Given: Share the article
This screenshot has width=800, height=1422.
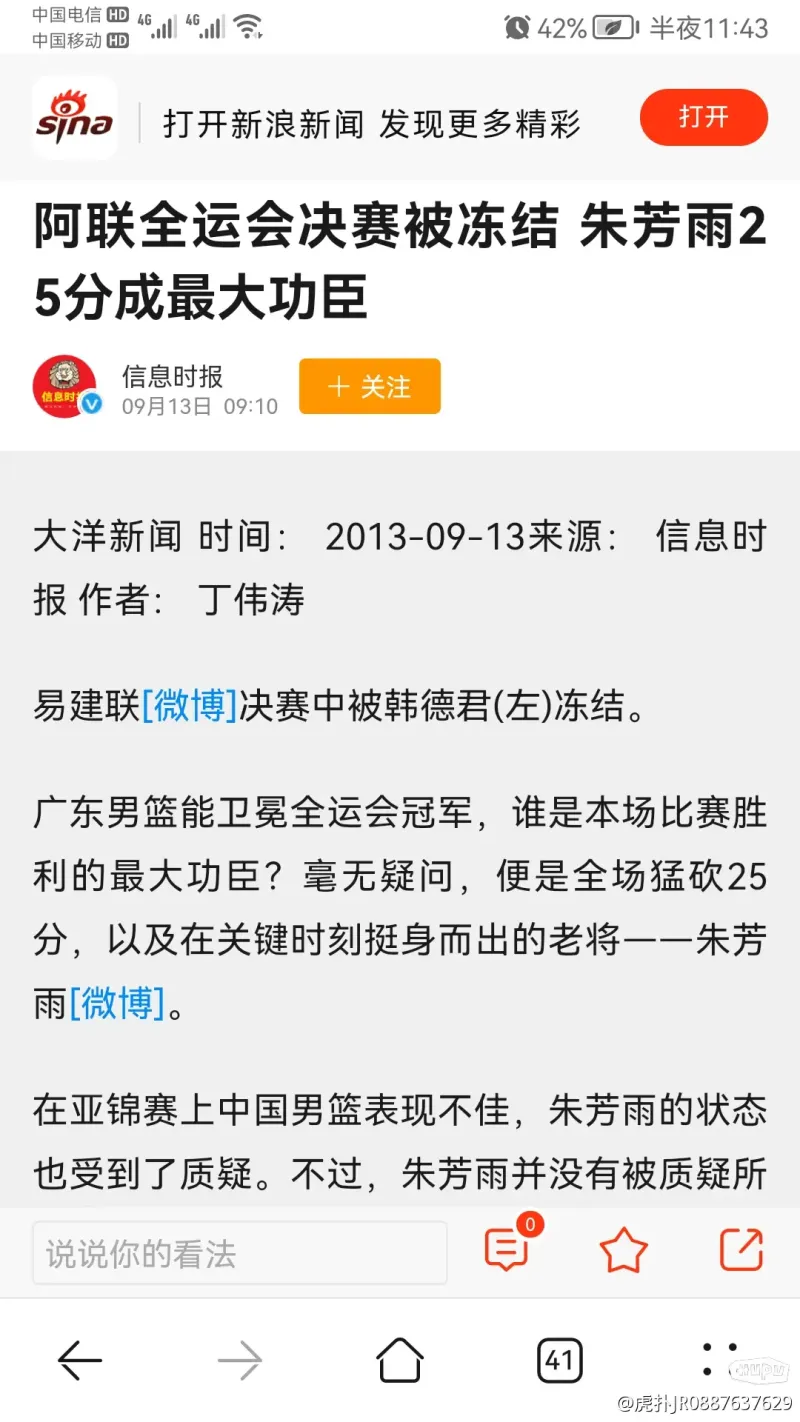Looking at the screenshot, I should click(x=741, y=1250).
